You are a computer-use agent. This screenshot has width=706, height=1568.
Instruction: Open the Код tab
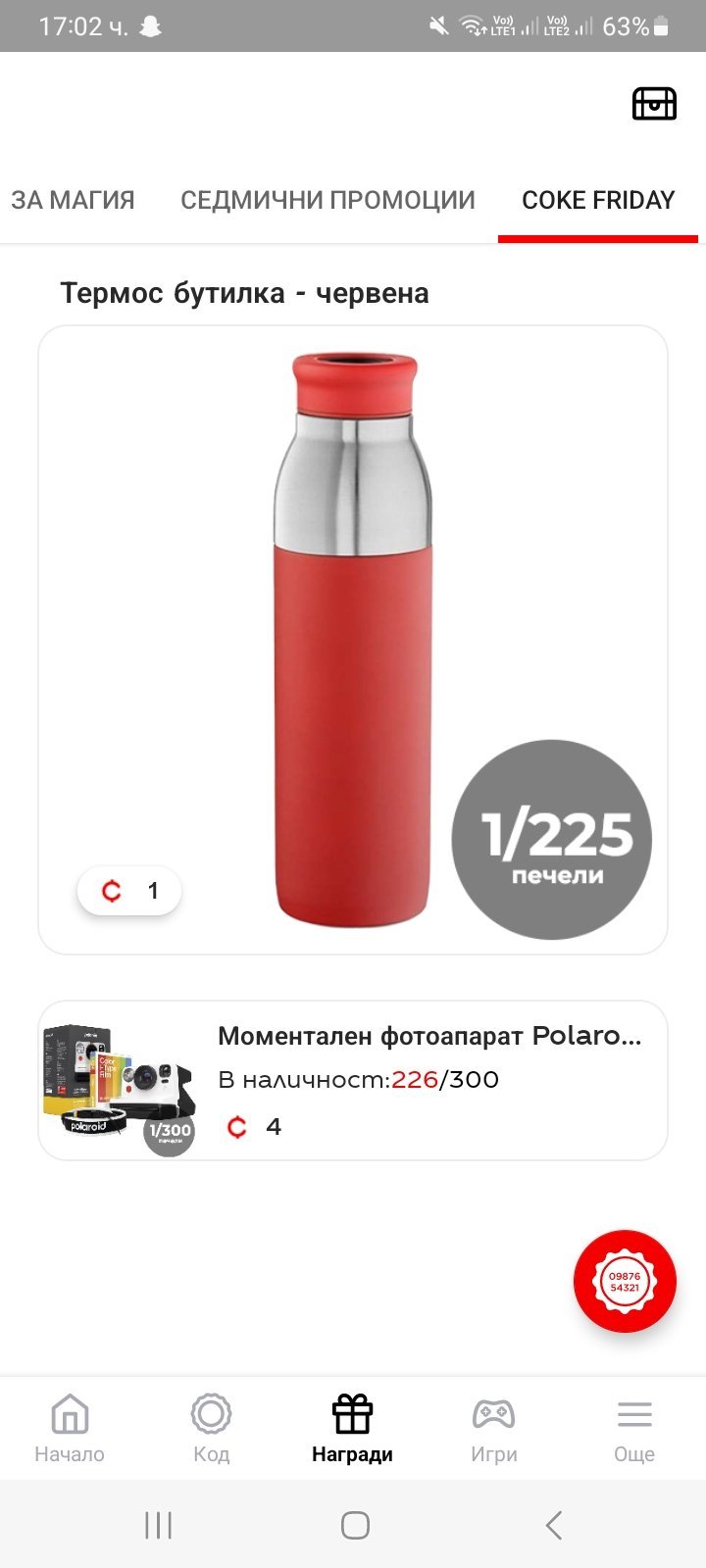[x=211, y=1429]
